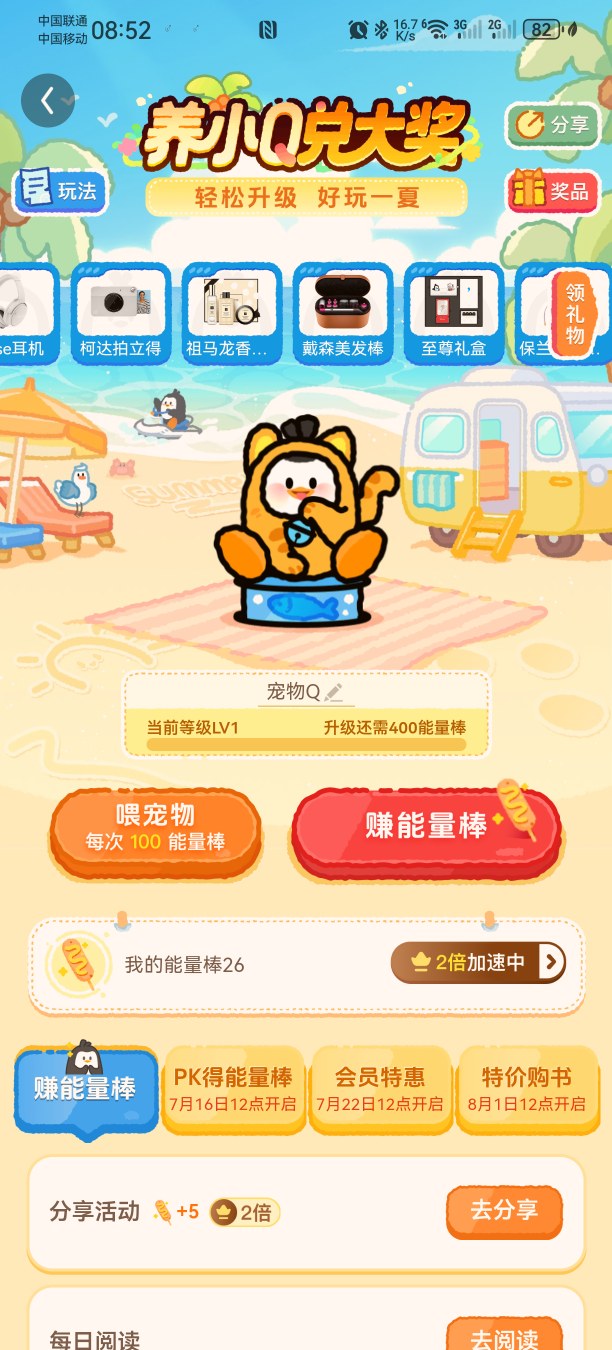Tap the red 赚能量棒 button
Image resolution: width=612 pixels, height=1350 pixels.
click(426, 828)
